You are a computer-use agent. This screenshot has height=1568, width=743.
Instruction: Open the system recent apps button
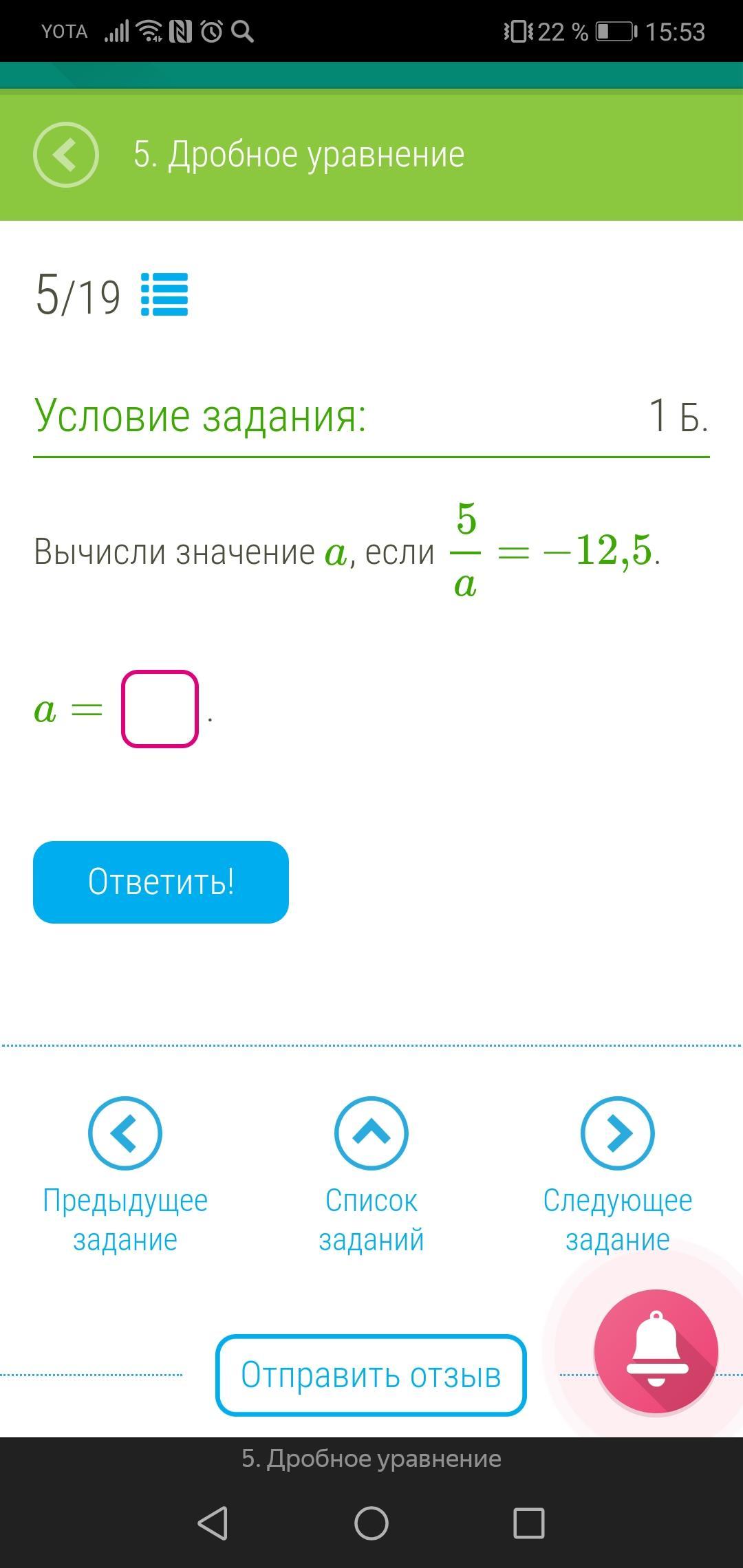point(529,1523)
